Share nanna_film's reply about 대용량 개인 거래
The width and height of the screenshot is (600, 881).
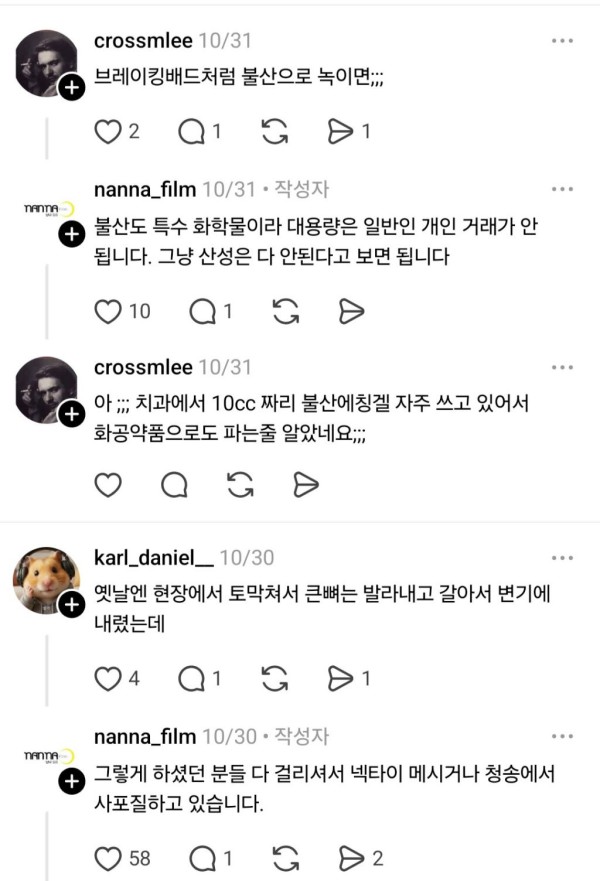(x=349, y=312)
